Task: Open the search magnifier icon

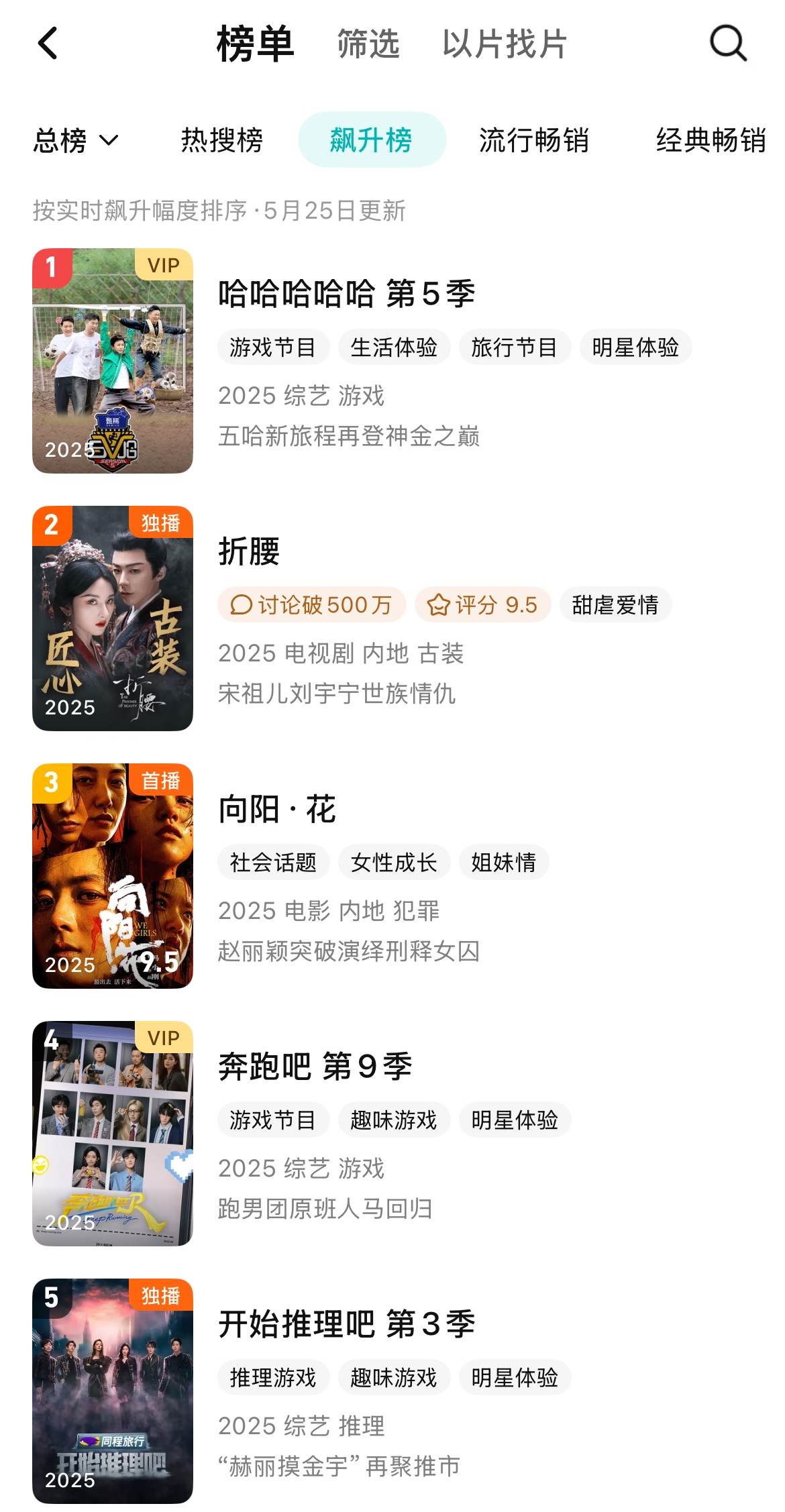Action: pyautogui.click(x=728, y=44)
